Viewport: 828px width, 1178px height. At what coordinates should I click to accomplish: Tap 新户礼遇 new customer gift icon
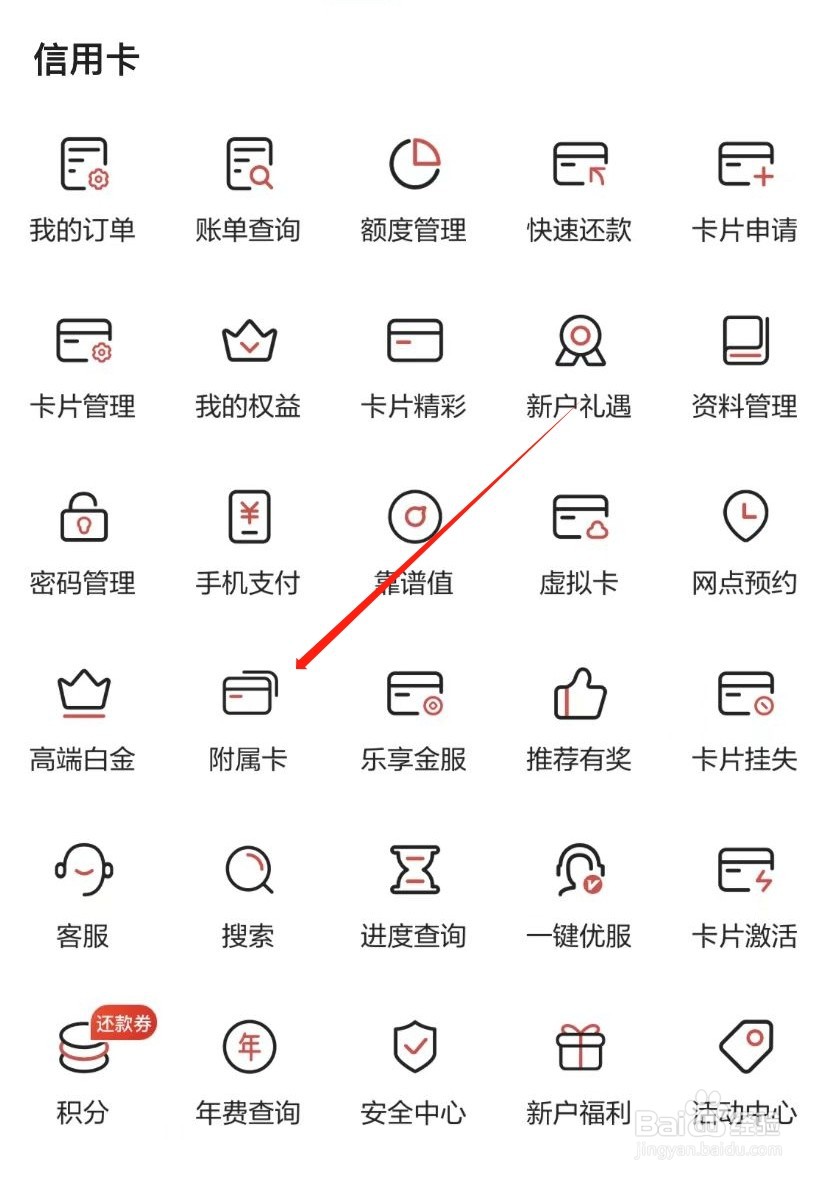[579, 340]
